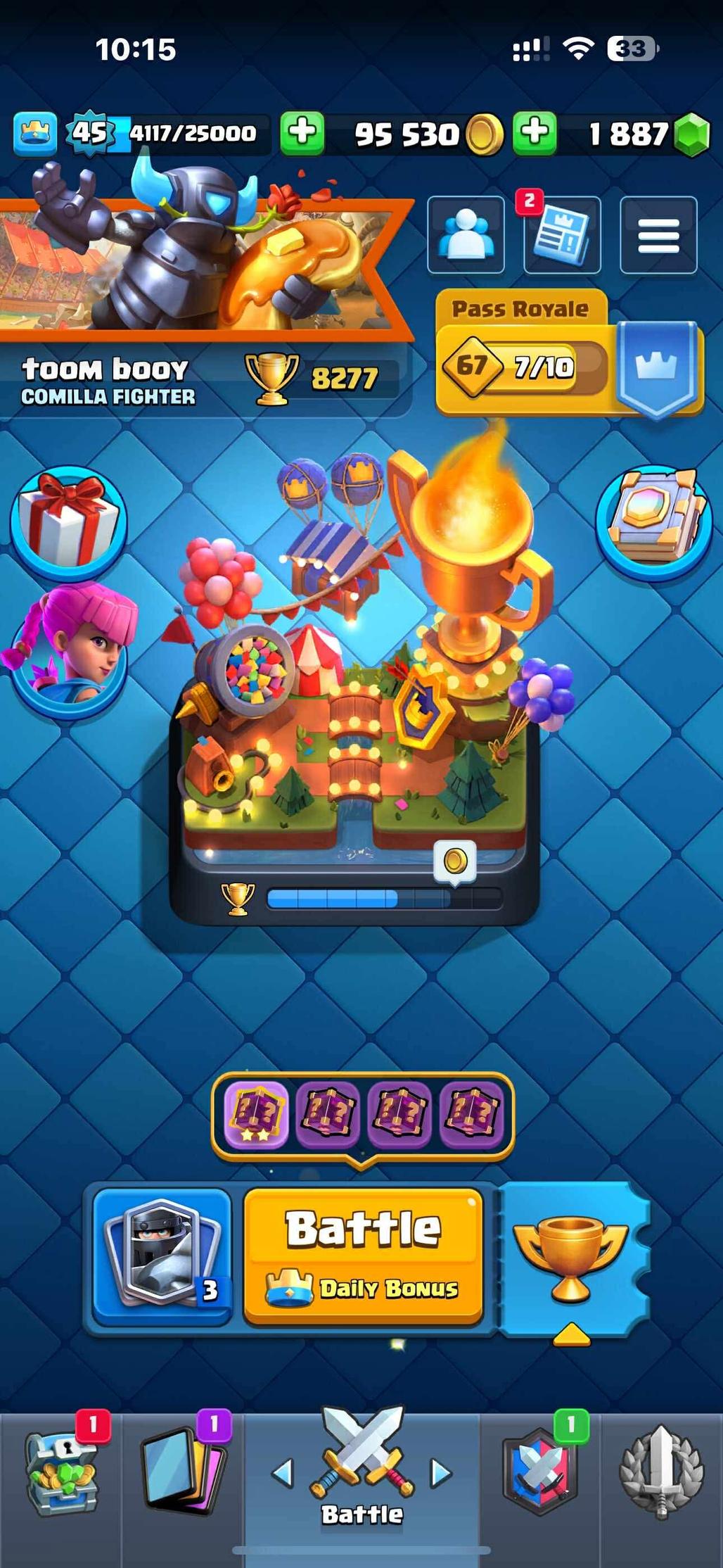Open the hamburger menu
723x1568 pixels.
(x=658, y=234)
